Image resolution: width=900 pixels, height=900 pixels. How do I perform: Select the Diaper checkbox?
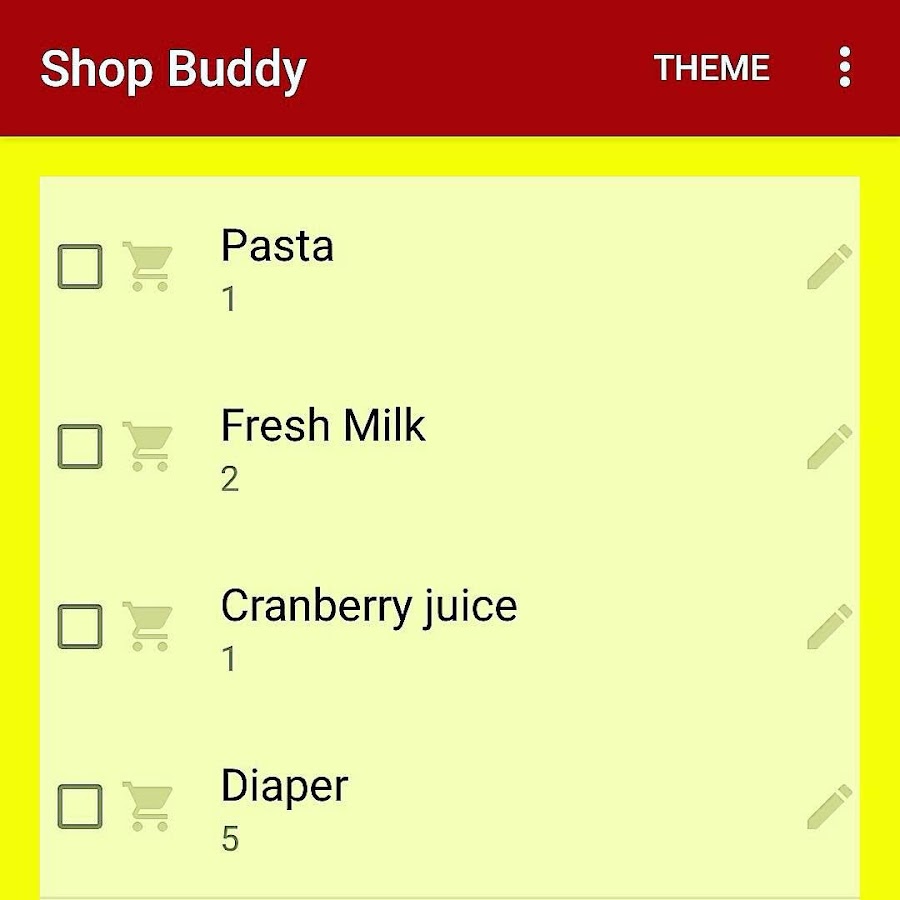click(80, 807)
